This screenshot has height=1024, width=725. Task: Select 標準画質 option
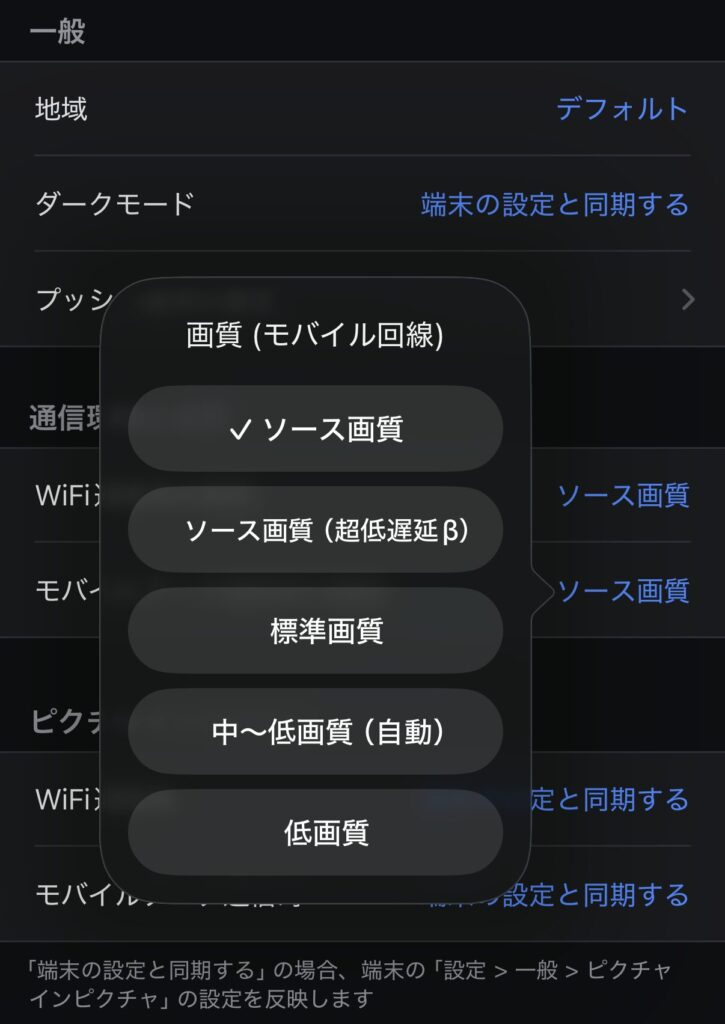pos(315,631)
